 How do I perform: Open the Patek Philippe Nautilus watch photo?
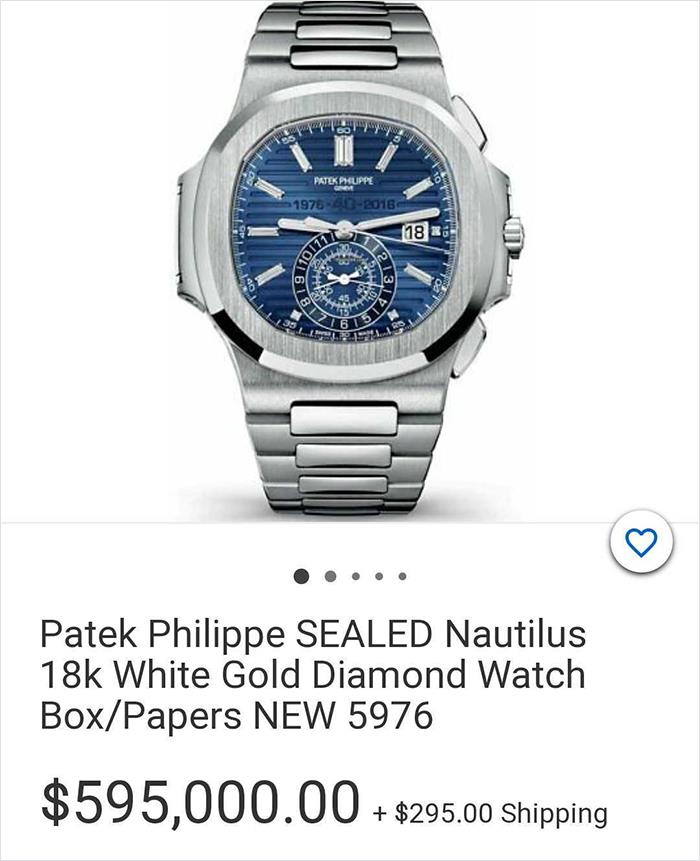point(350,260)
